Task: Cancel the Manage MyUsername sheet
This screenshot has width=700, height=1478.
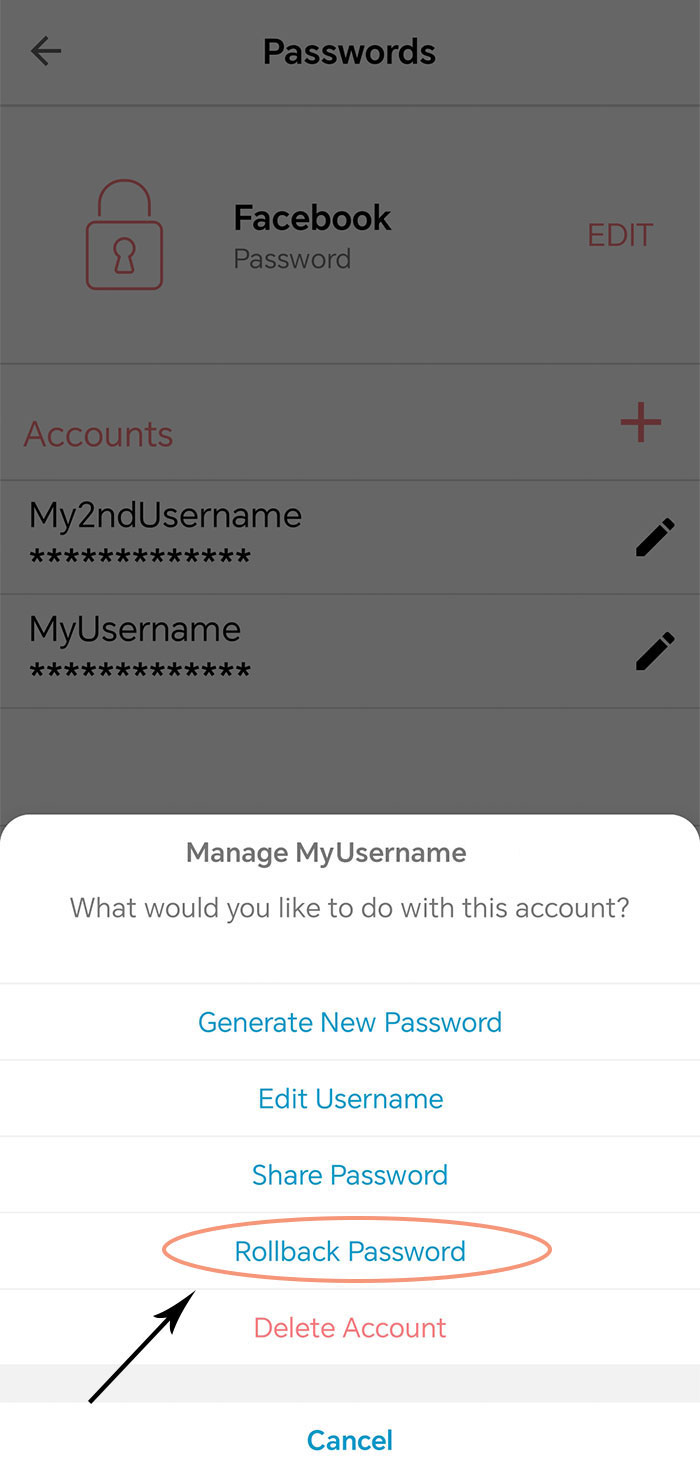Action: (350, 1440)
